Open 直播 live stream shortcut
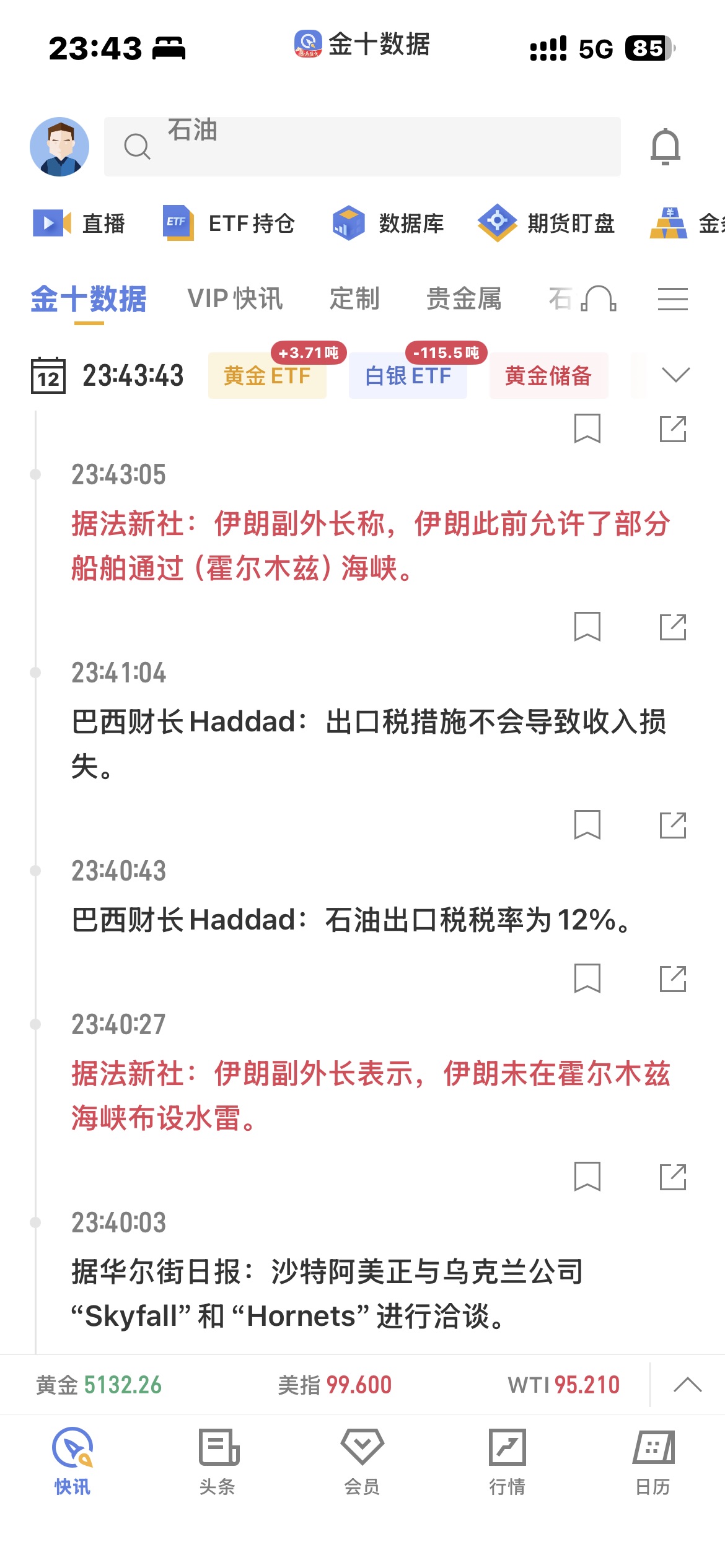The image size is (725, 1568). coord(79,223)
